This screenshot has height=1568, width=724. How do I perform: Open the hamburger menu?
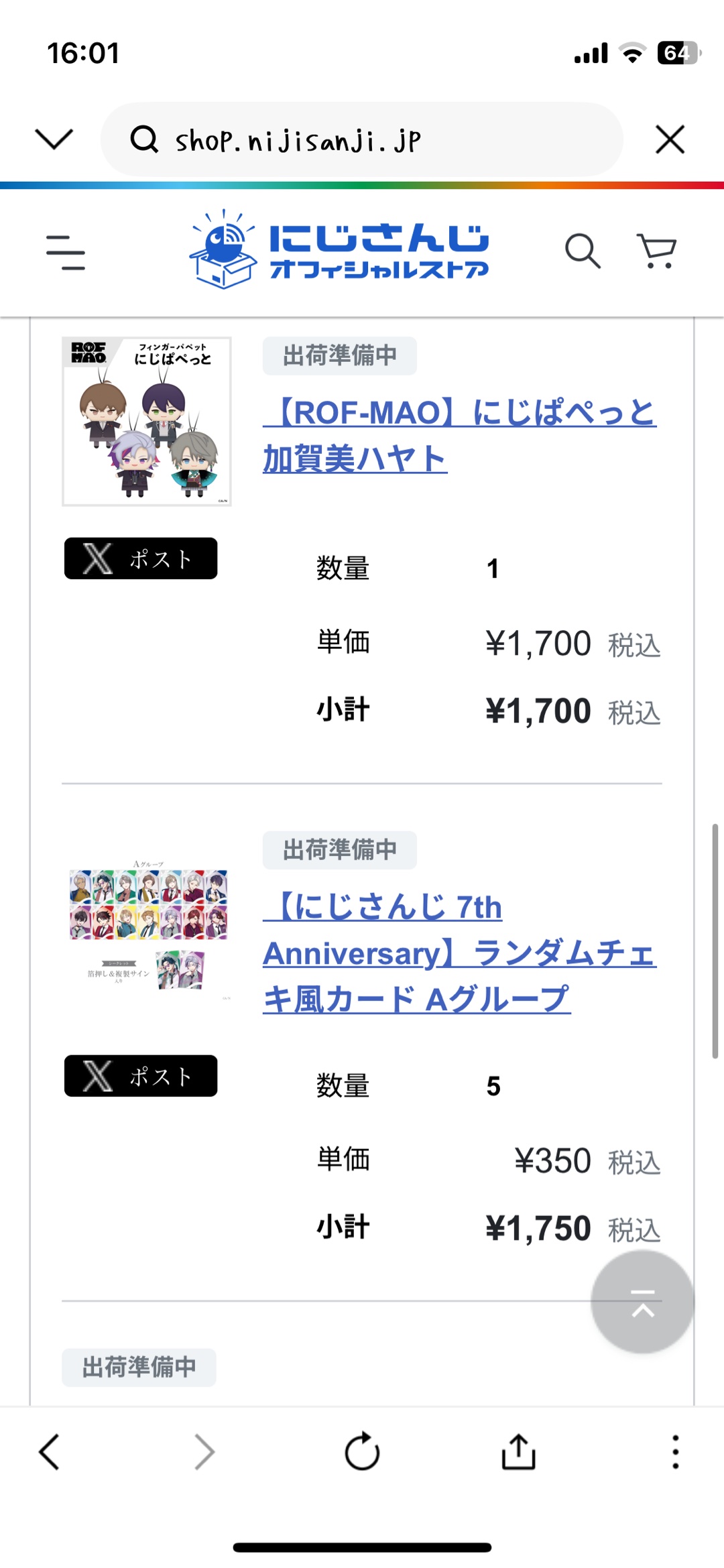point(66,252)
